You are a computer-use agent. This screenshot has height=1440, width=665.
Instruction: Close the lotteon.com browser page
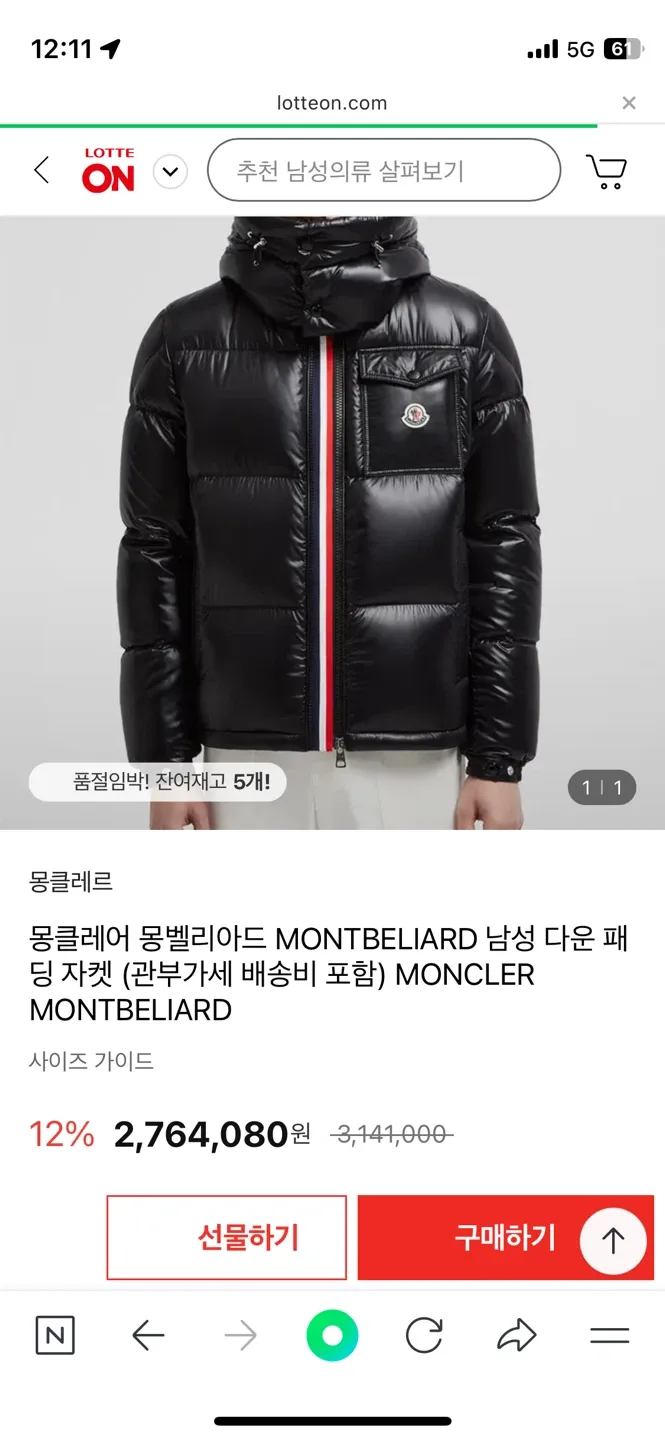pos(628,102)
